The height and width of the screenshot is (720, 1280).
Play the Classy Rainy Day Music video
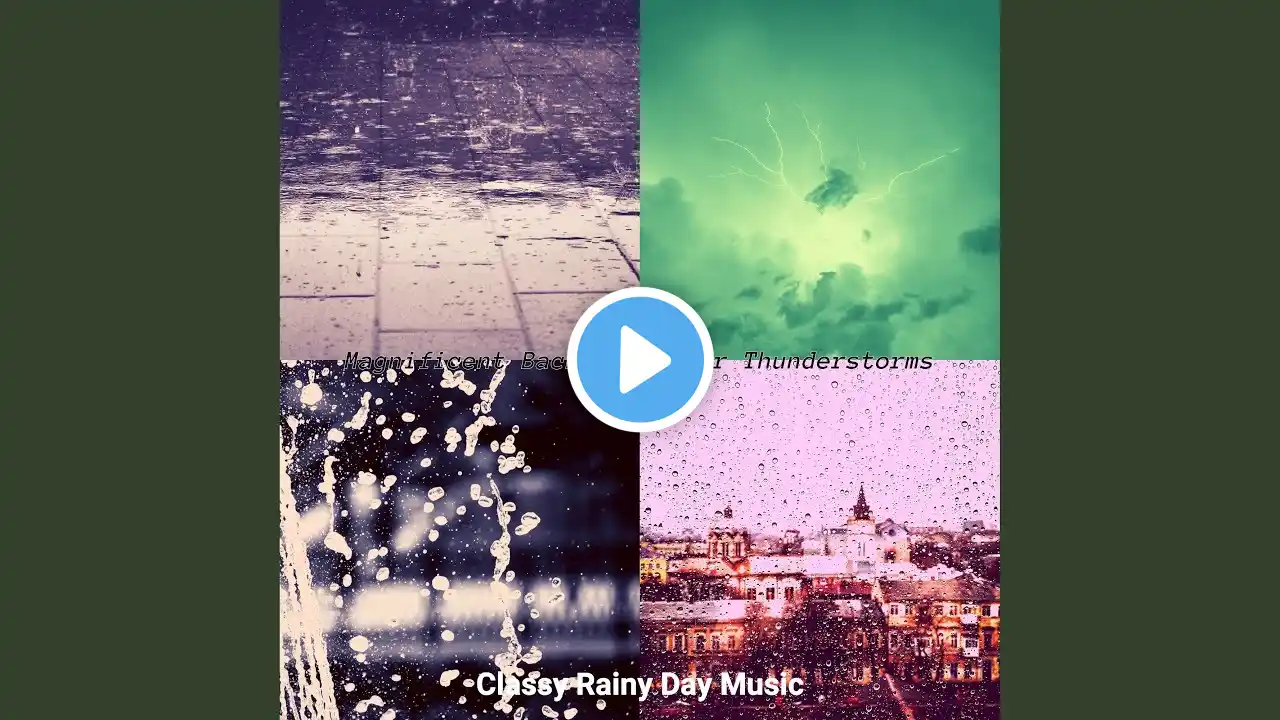(x=640, y=359)
